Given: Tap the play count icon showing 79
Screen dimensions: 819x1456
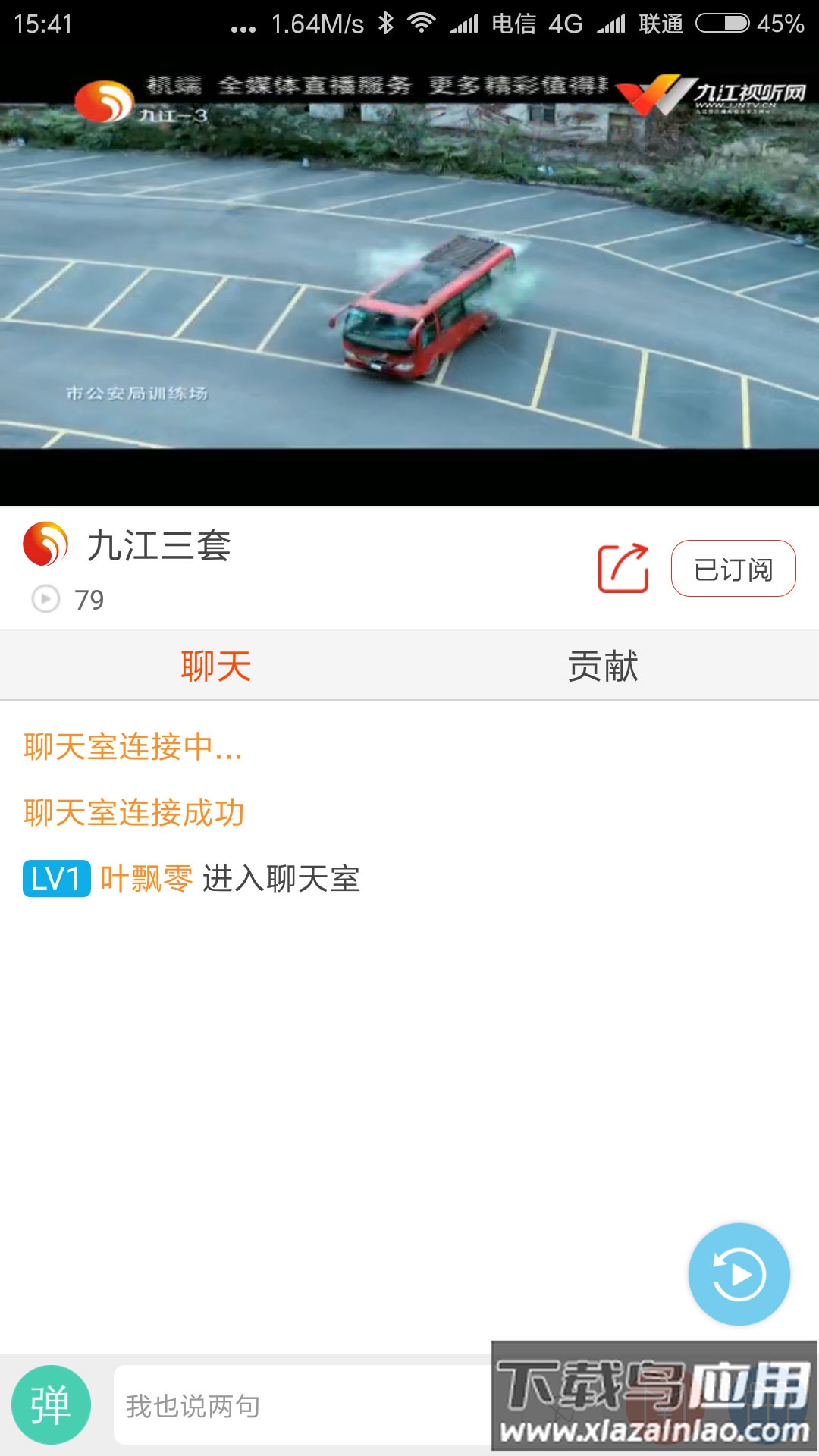Looking at the screenshot, I should coord(45,599).
